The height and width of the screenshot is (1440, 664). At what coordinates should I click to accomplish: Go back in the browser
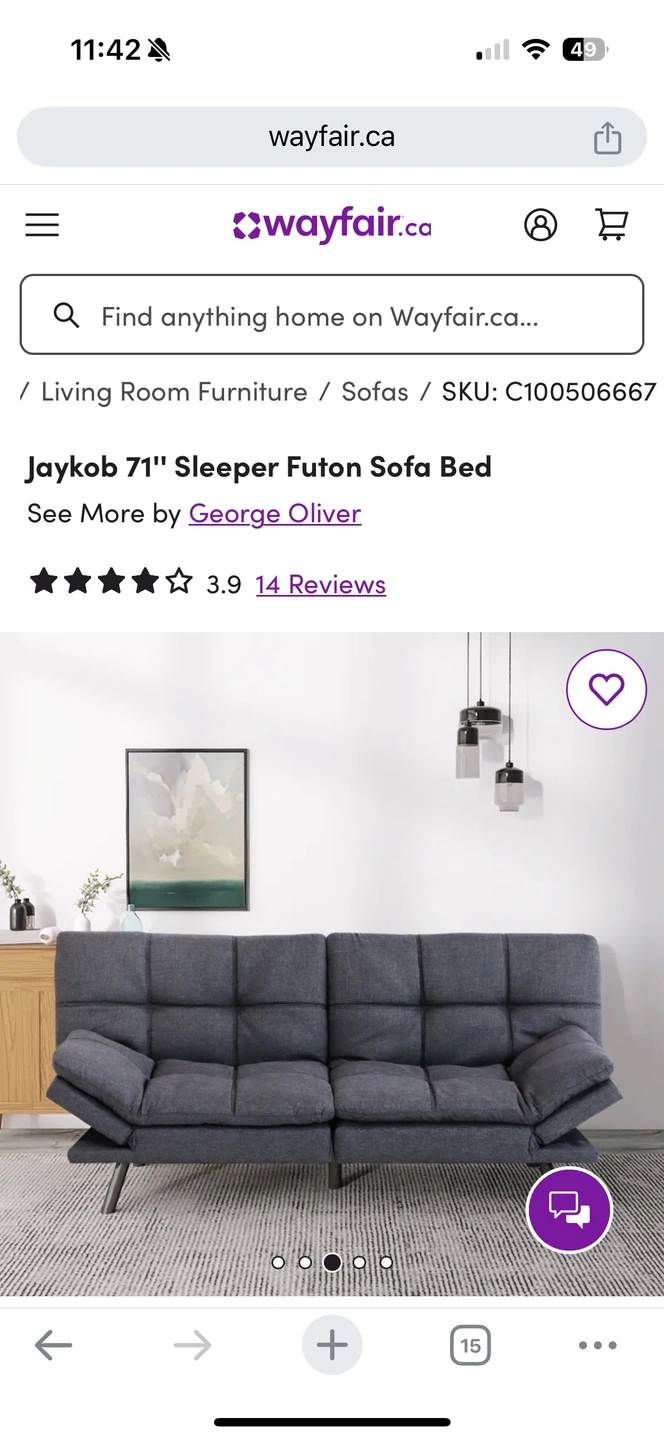[x=53, y=1346]
